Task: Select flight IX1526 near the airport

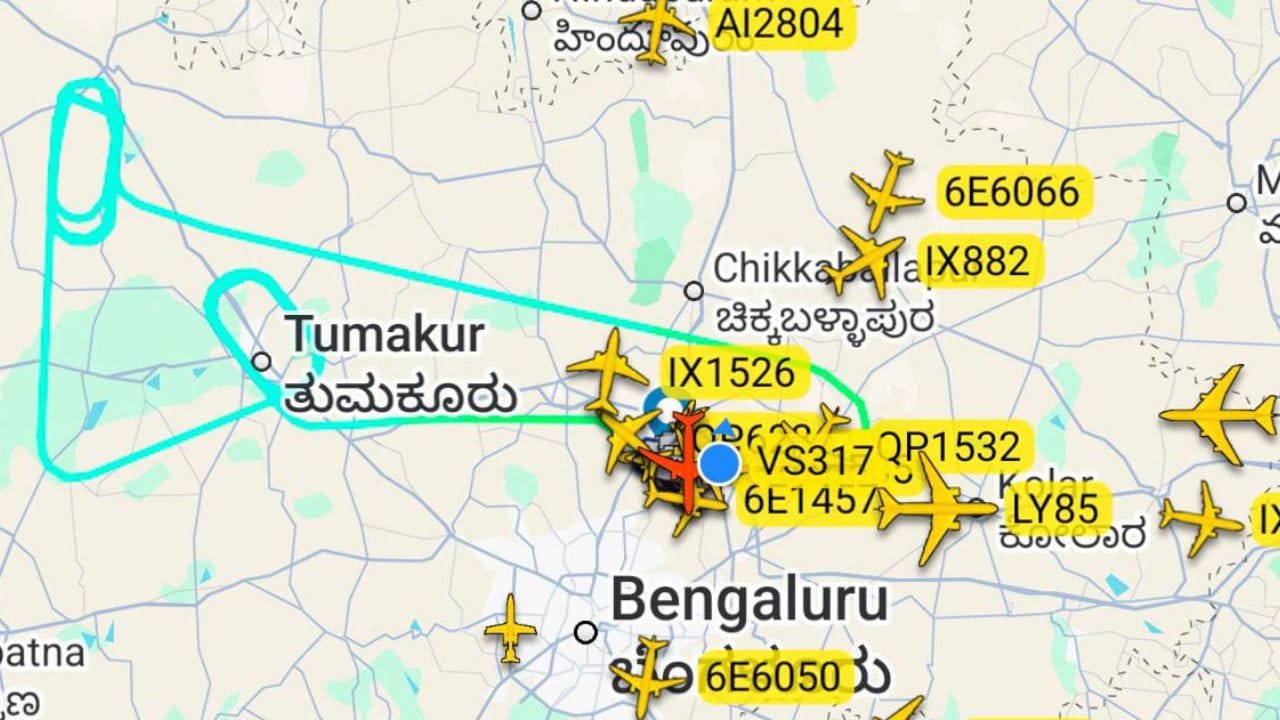Action: click(608, 370)
